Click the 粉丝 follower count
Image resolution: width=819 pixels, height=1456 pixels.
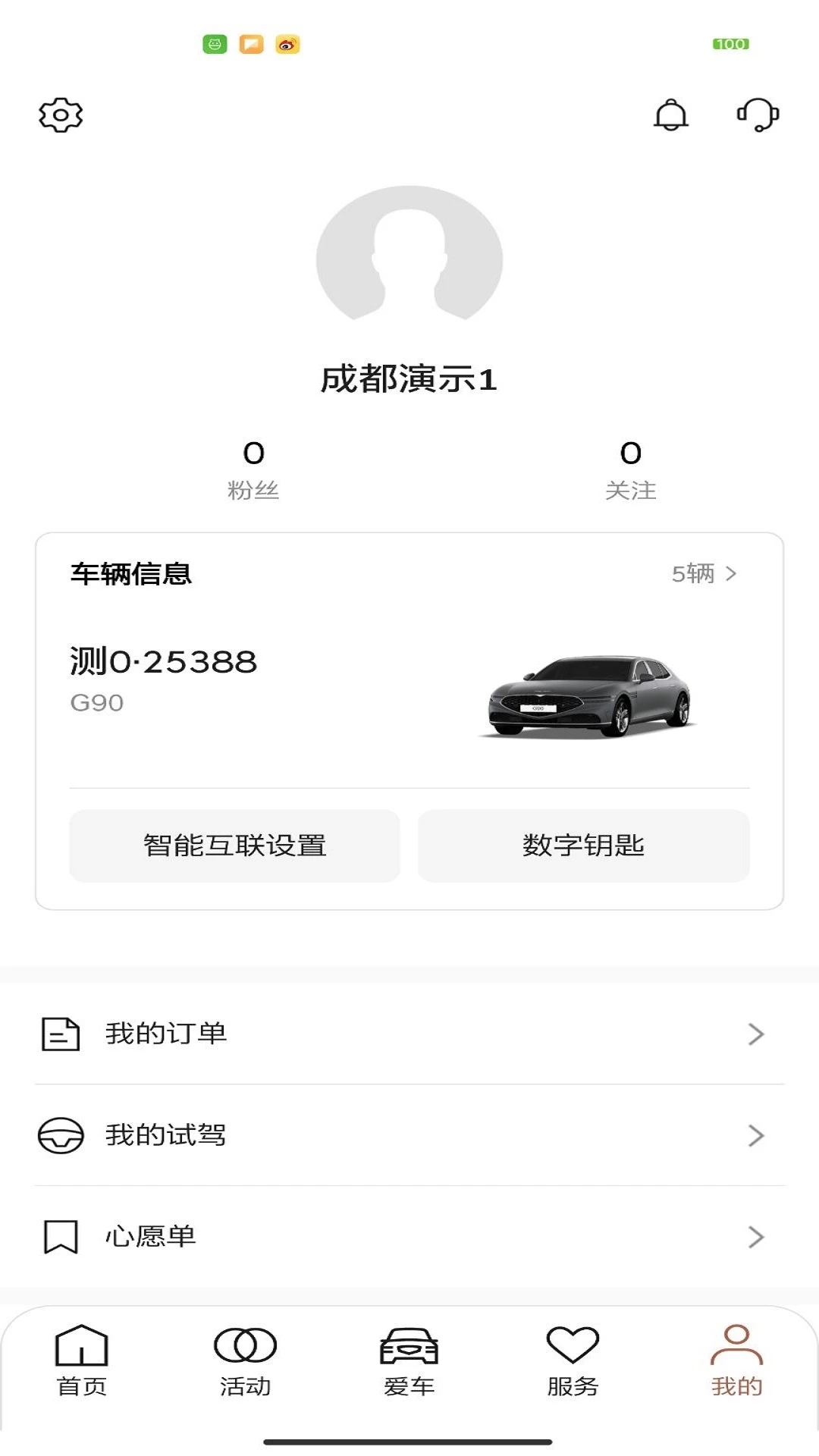[254, 466]
